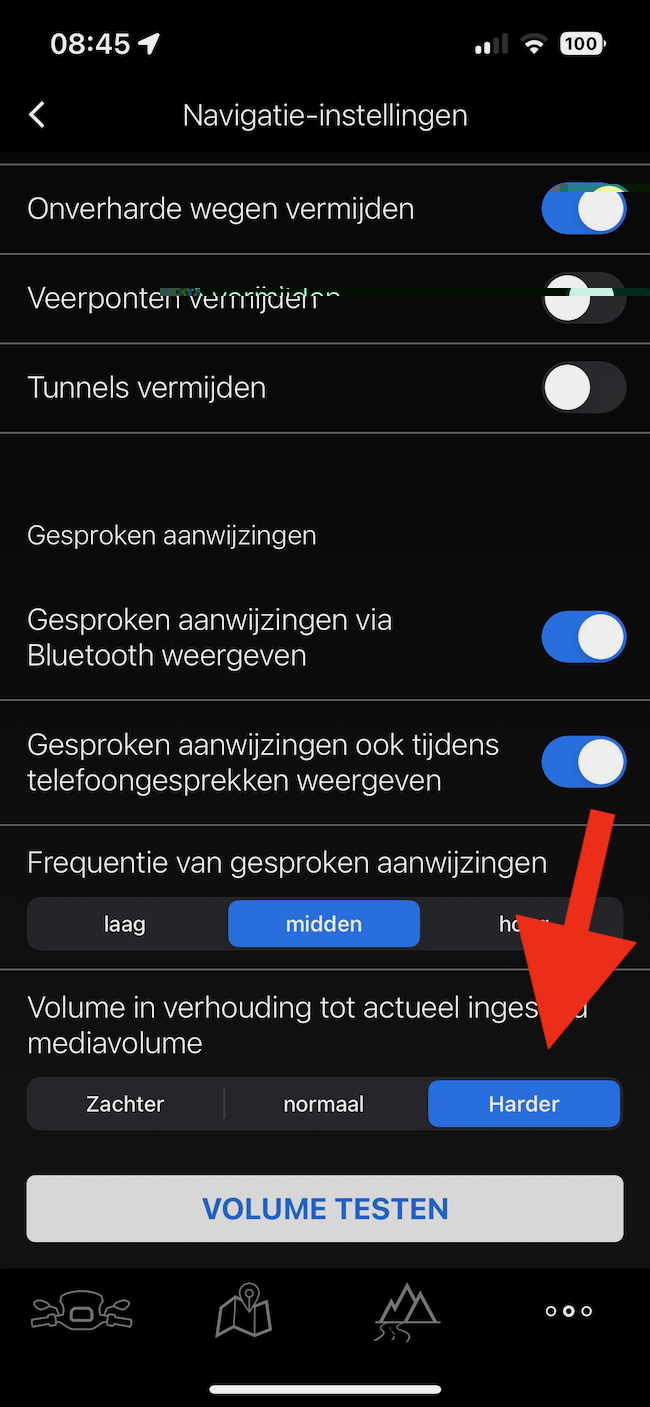
Task: Tap the VOLUME TESTEN button
Action: tap(324, 1209)
